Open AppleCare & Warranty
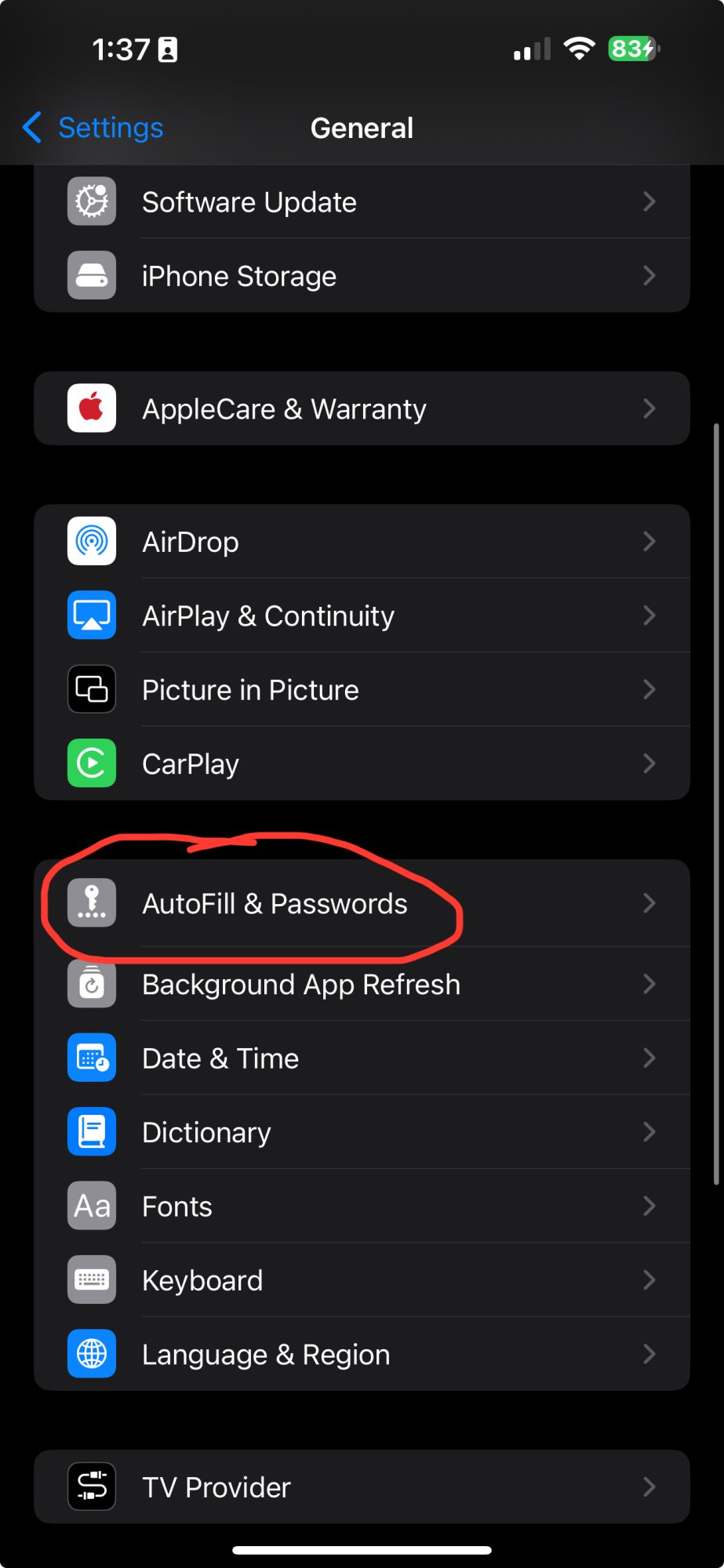Image resolution: width=724 pixels, height=1568 pixels. [361, 408]
